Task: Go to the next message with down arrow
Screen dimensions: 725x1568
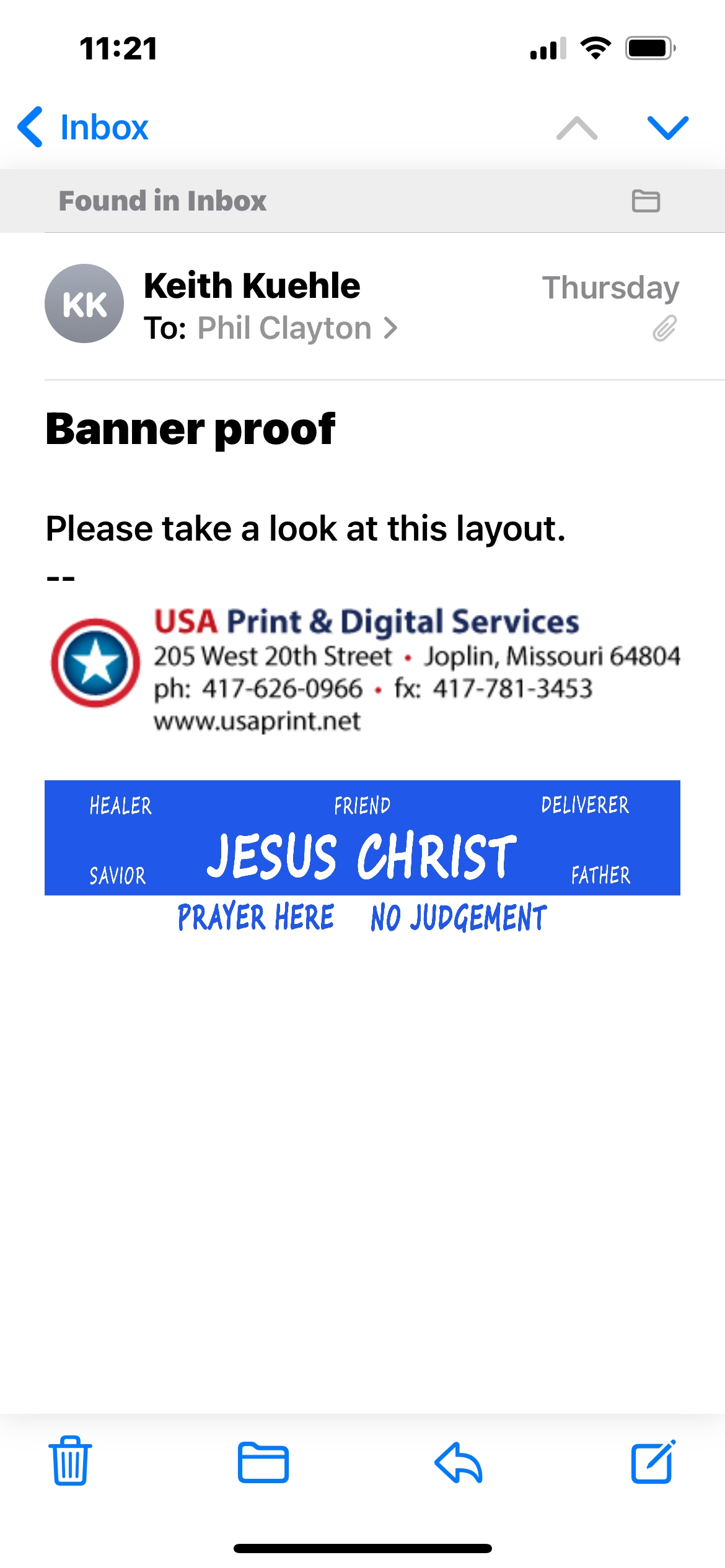Action: 667,128
